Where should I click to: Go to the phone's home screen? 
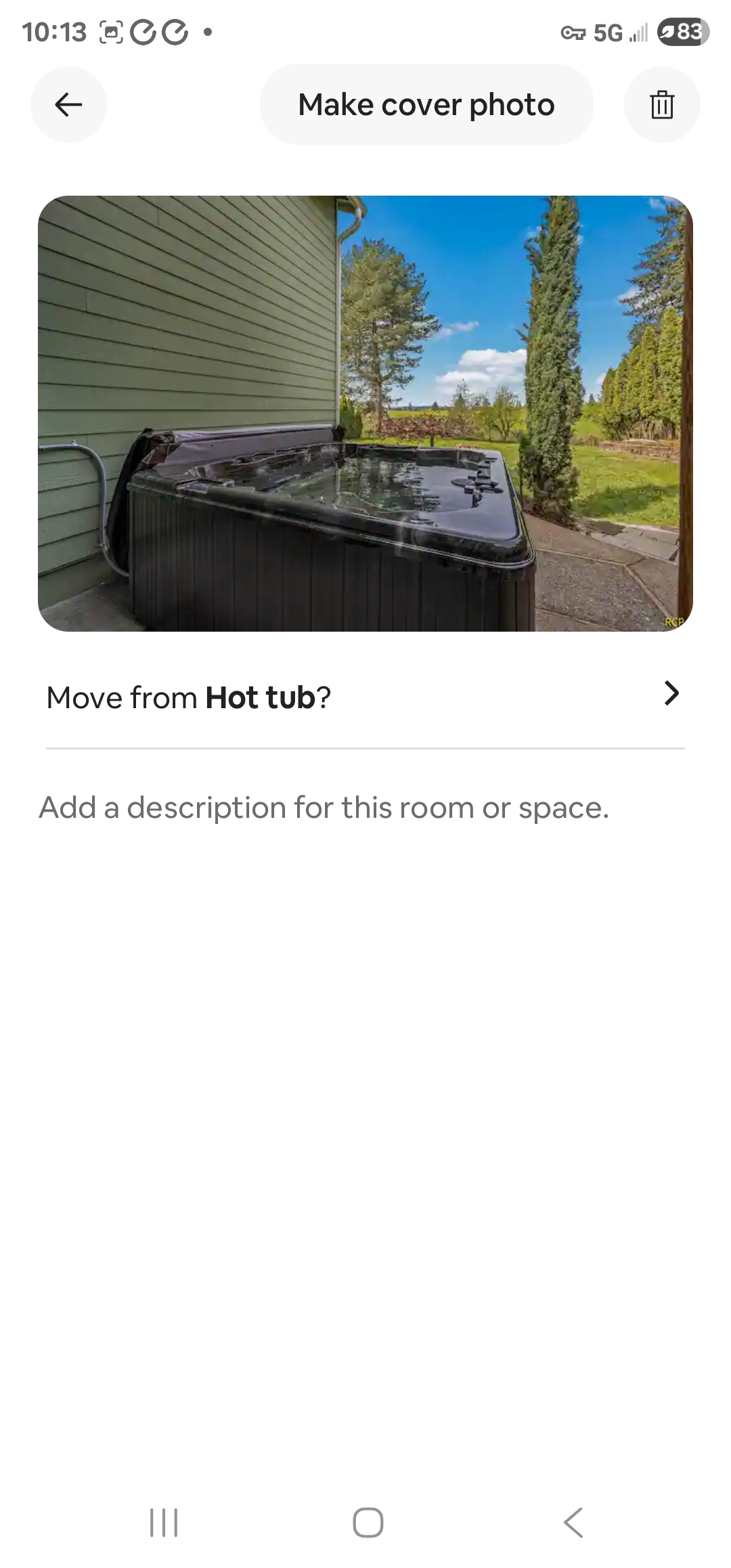tap(368, 1523)
